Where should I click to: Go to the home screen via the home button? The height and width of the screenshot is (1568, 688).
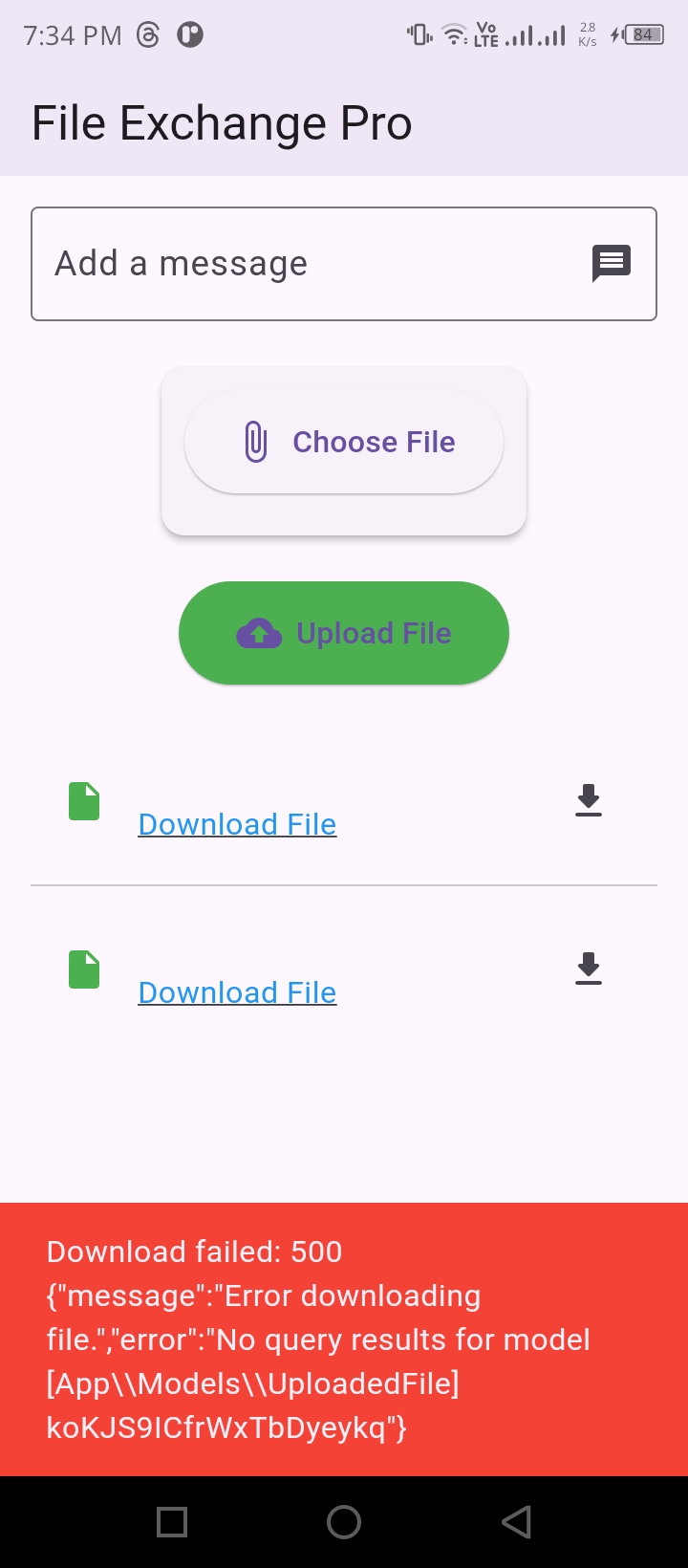(344, 1522)
